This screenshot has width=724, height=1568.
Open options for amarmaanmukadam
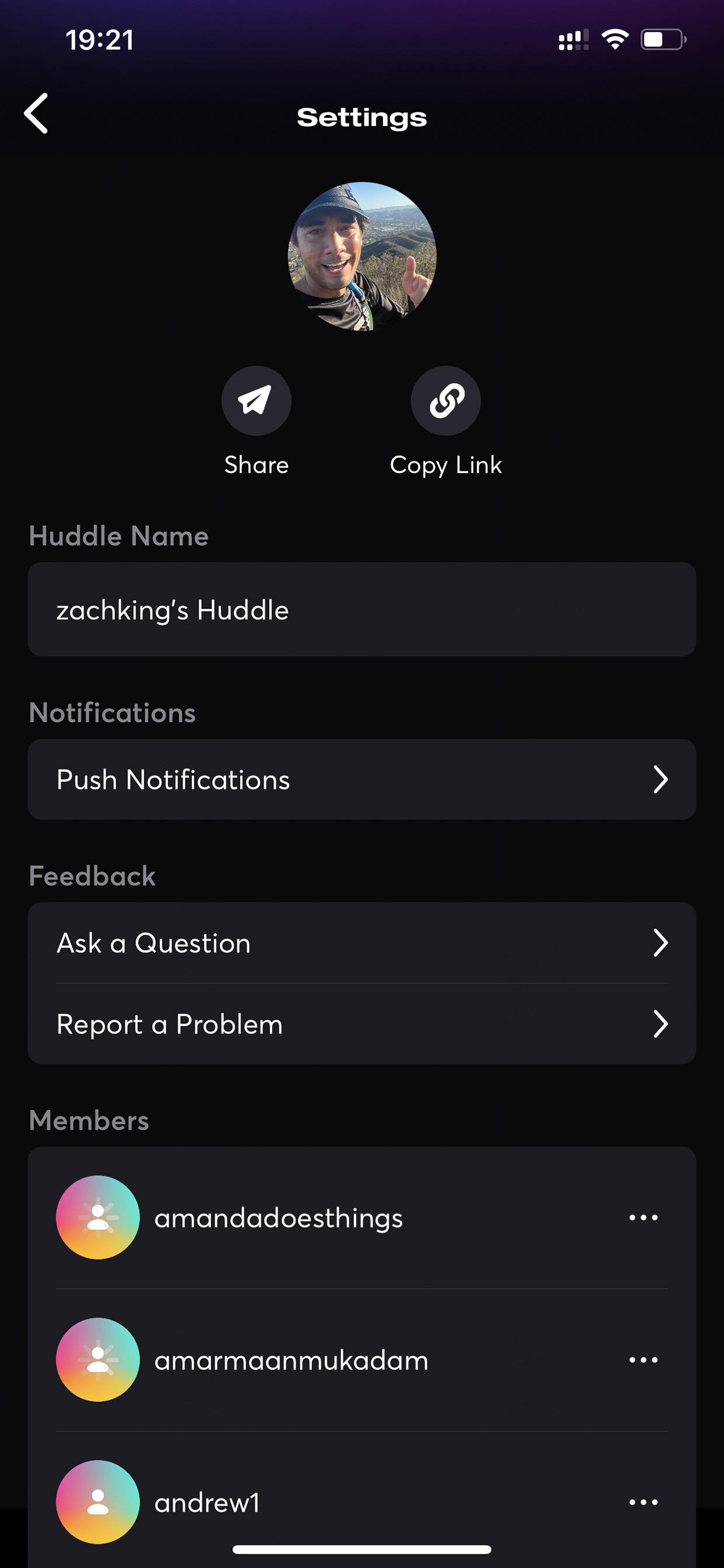coord(643,1360)
